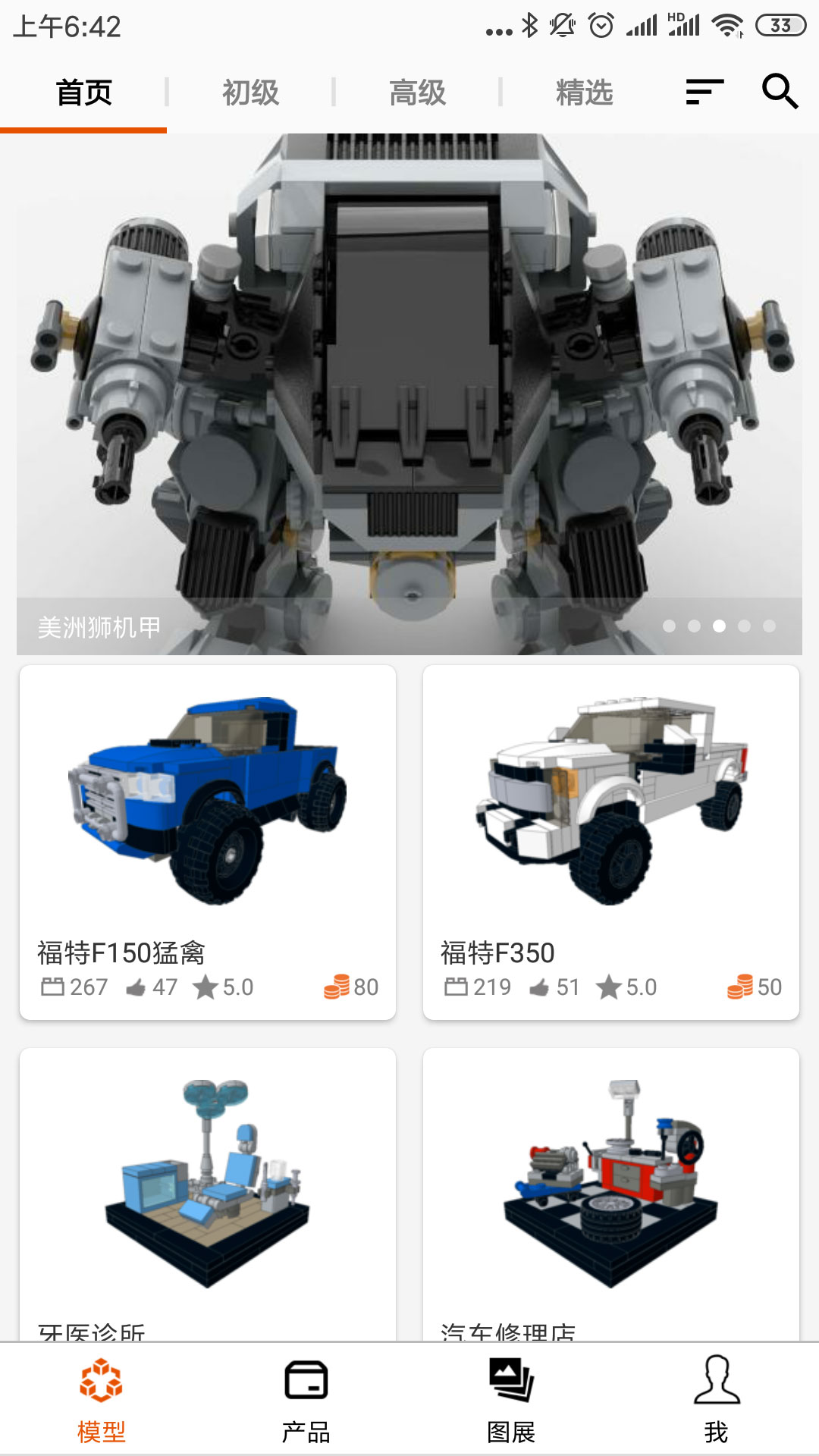Open the 福特F350 model card
Viewport: 819px width, 1456px height.
611,842
